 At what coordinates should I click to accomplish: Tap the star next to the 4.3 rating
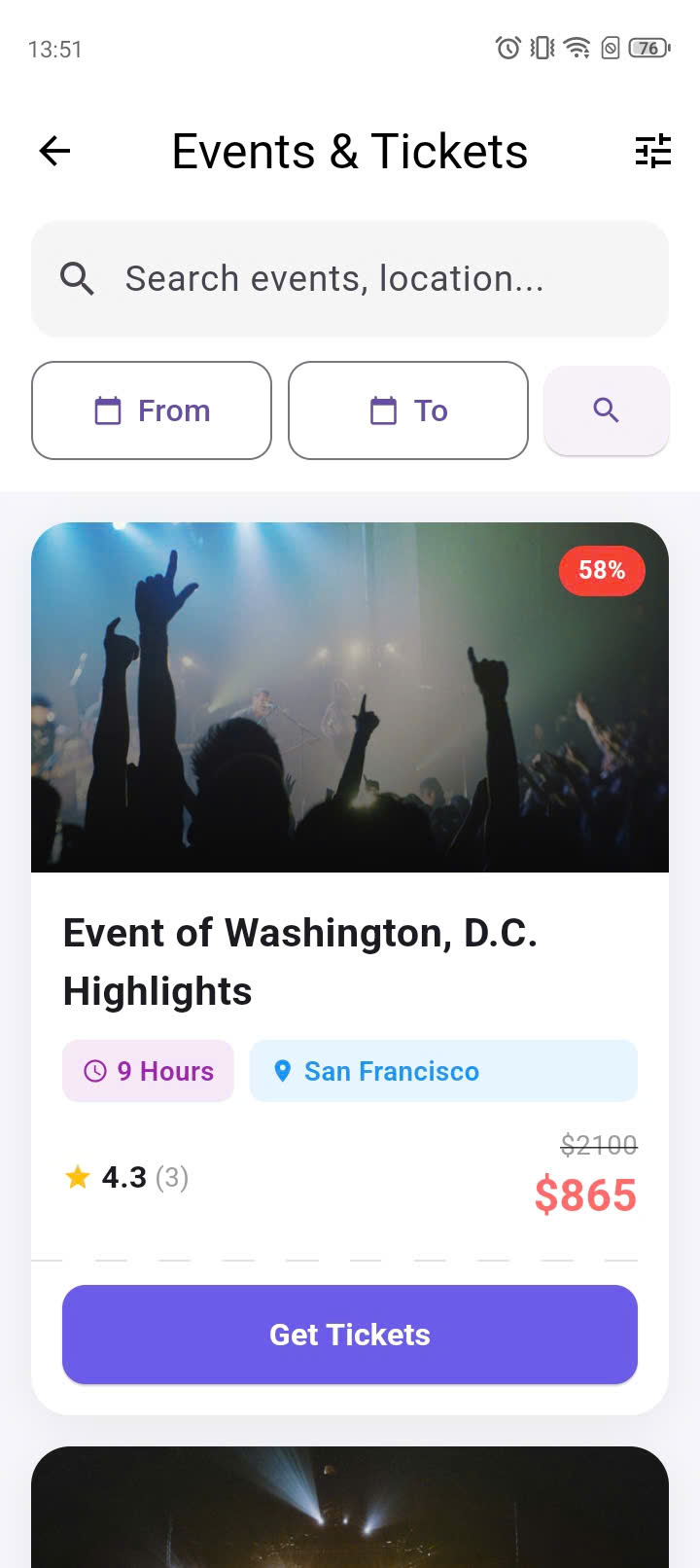pyautogui.click(x=77, y=1176)
